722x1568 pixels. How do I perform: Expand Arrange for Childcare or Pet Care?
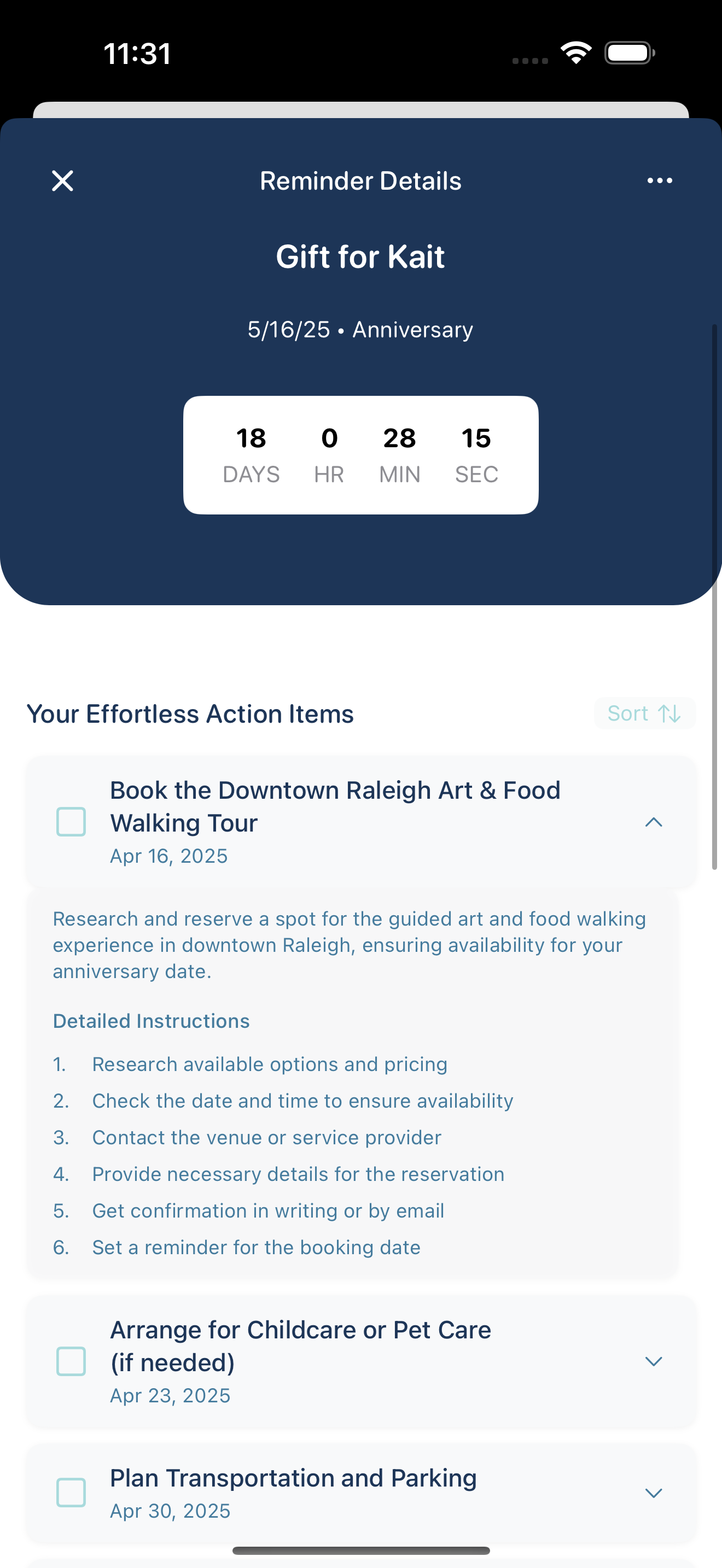653,1362
